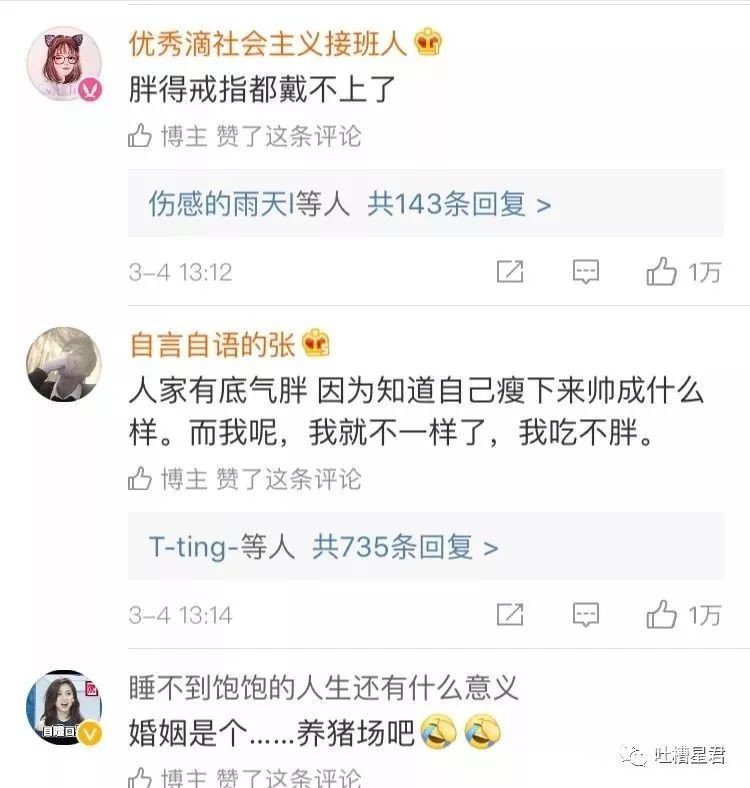The width and height of the screenshot is (750, 788).
Task: Share the 3-4 13:14 comment
Action: point(510,614)
